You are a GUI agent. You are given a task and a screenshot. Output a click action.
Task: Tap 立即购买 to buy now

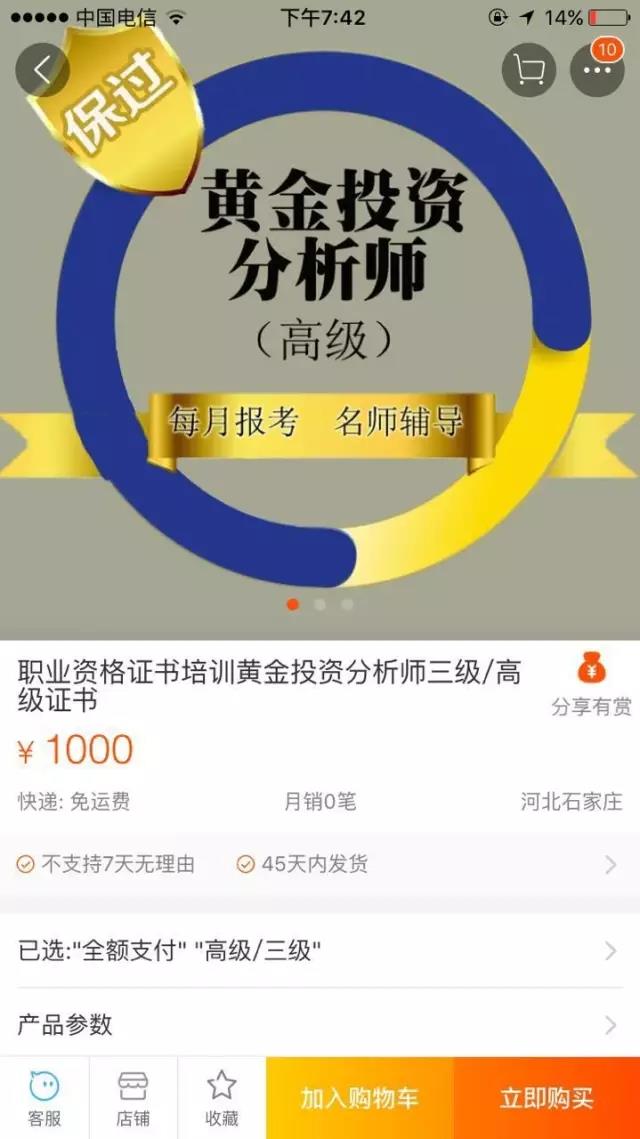coord(546,1098)
